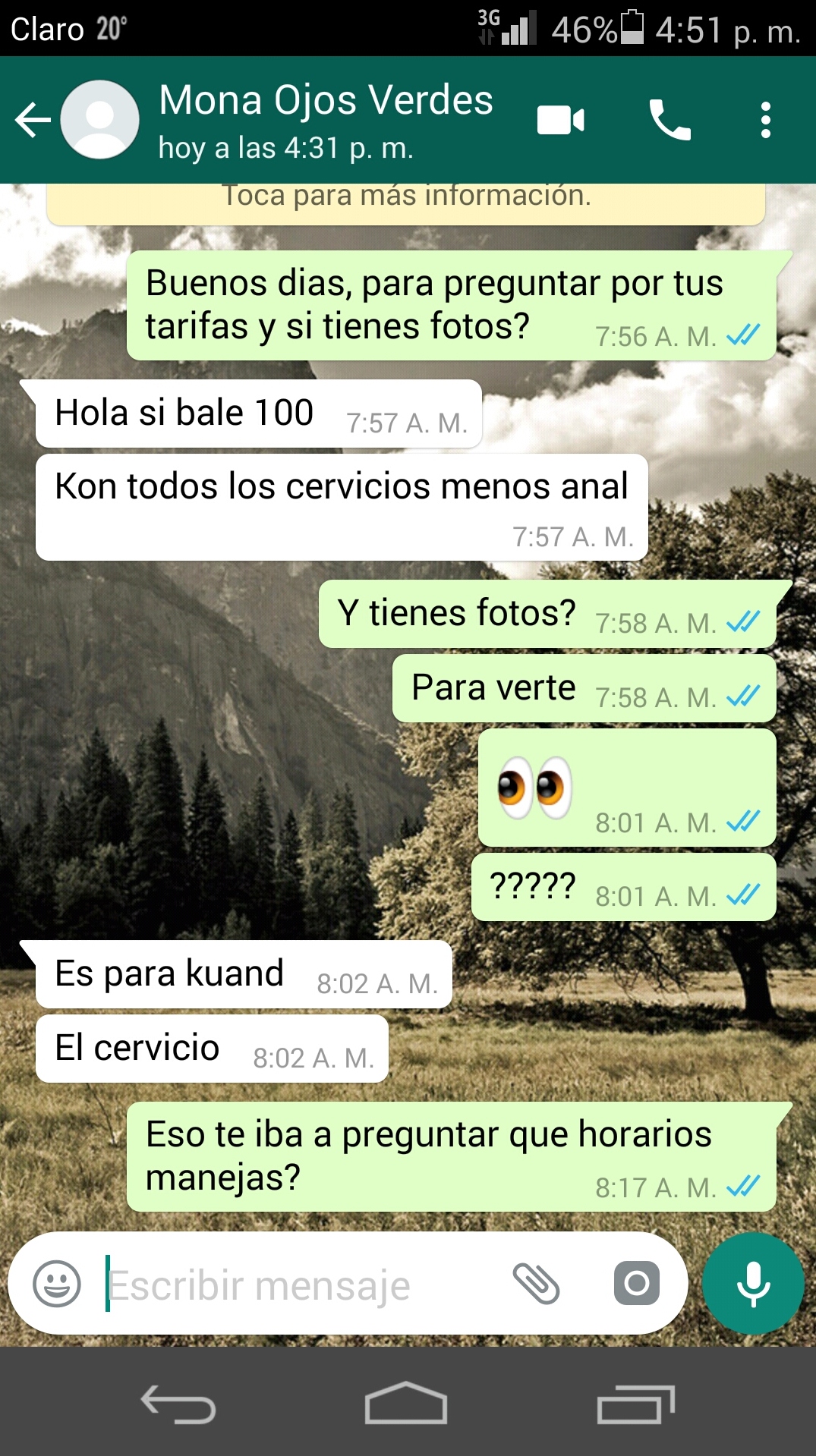This screenshot has width=816, height=1456.
Task: Open the overflow menu
Action: [x=765, y=120]
